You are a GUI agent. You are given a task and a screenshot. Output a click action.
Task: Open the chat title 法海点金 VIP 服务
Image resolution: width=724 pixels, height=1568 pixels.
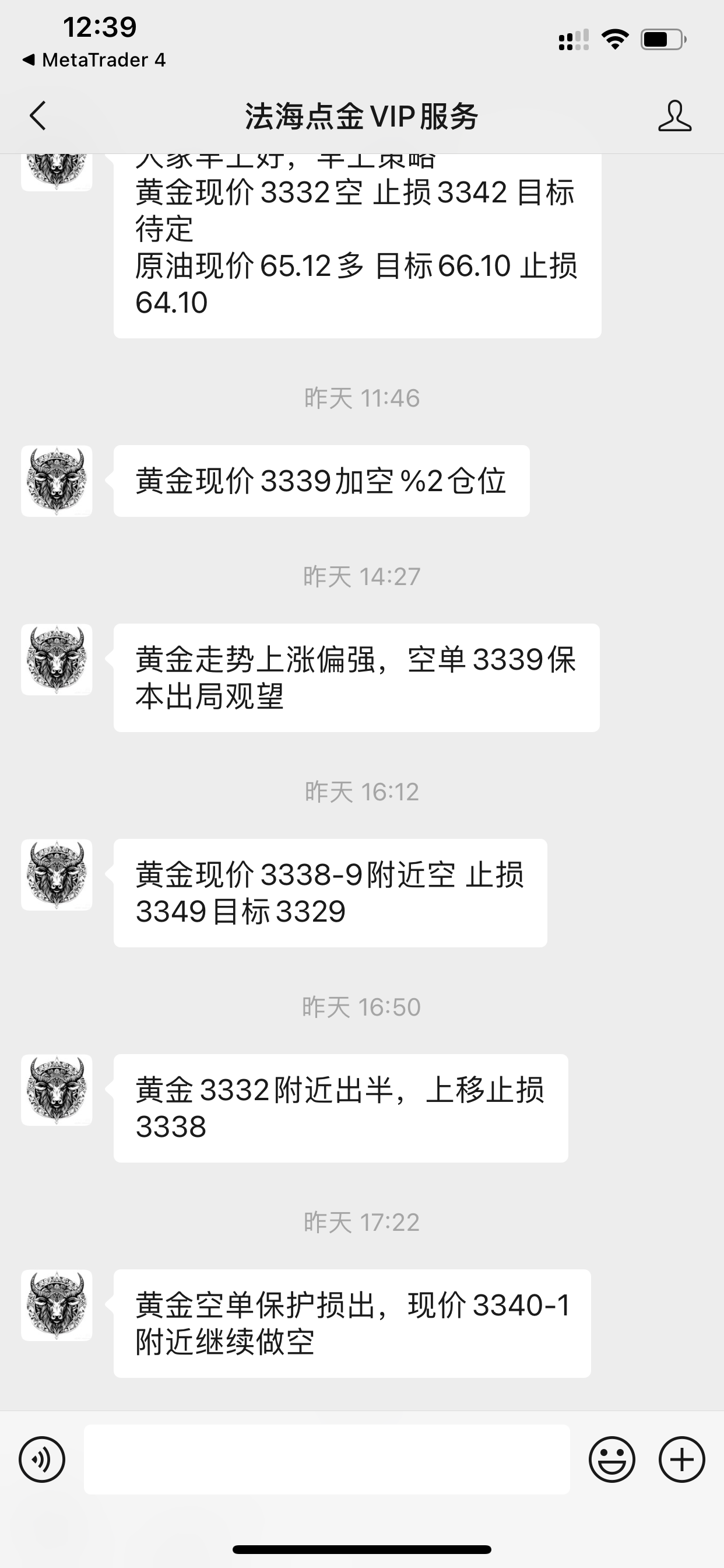coord(362,117)
